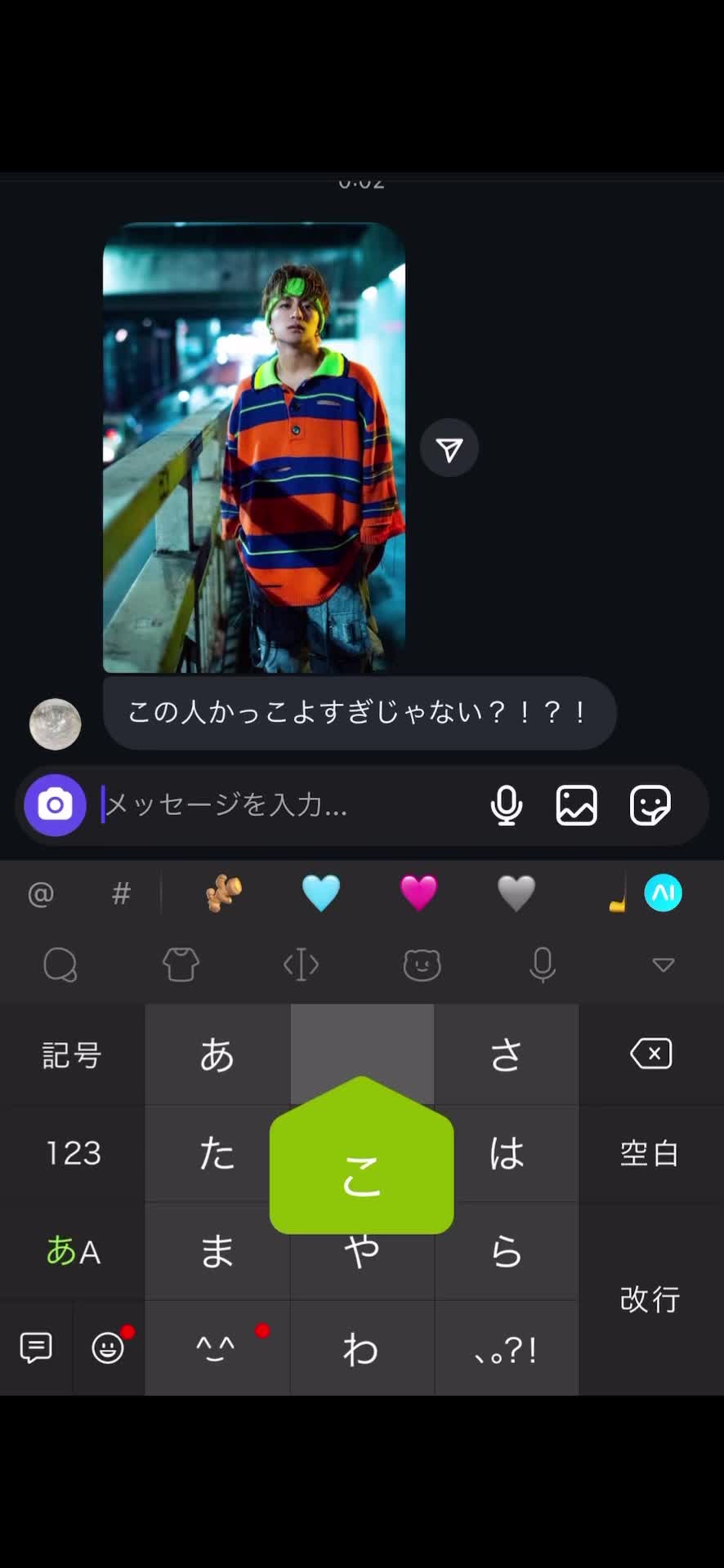Open the photo gallery picker icon
Image resolution: width=724 pixels, height=1568 pixels.
coord(577,805)
